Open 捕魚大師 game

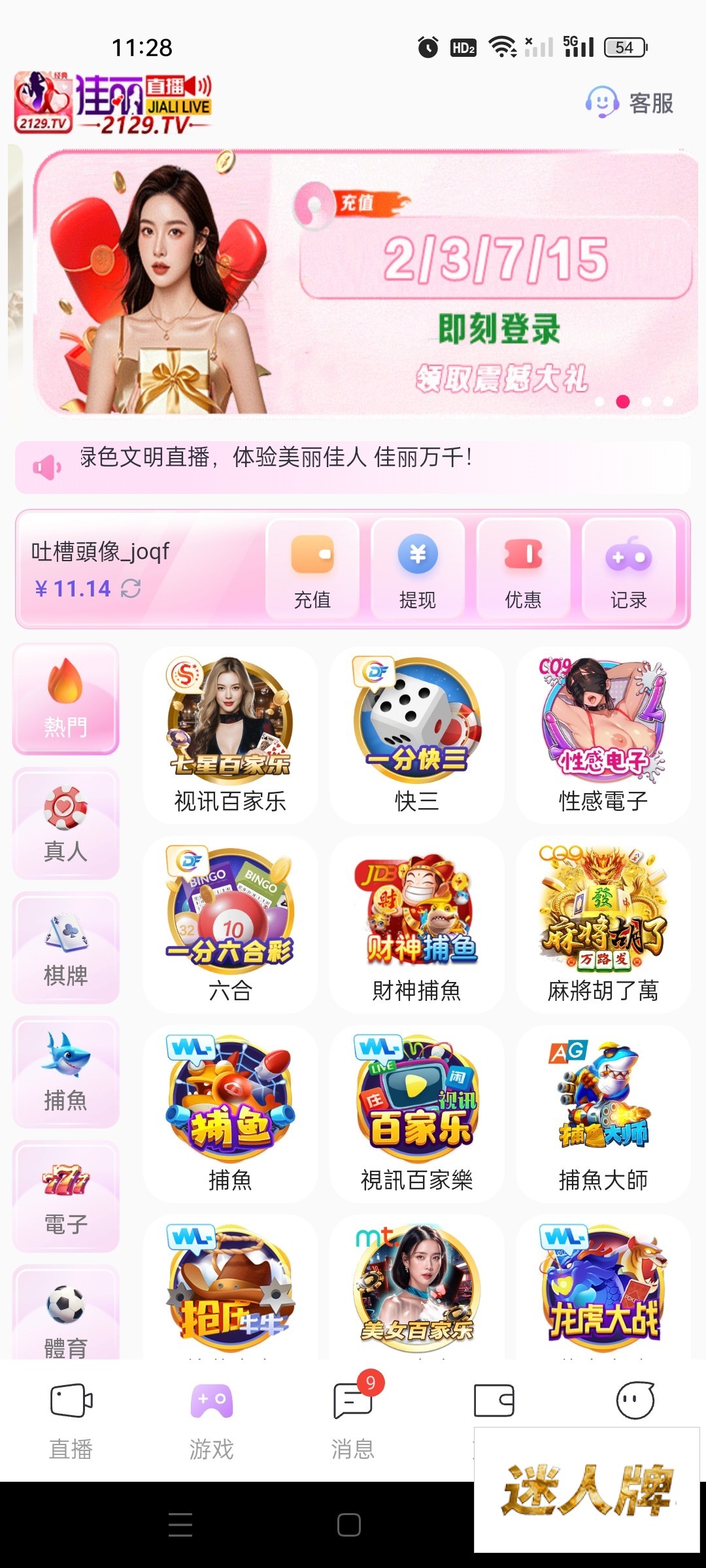pos(603,1113)
